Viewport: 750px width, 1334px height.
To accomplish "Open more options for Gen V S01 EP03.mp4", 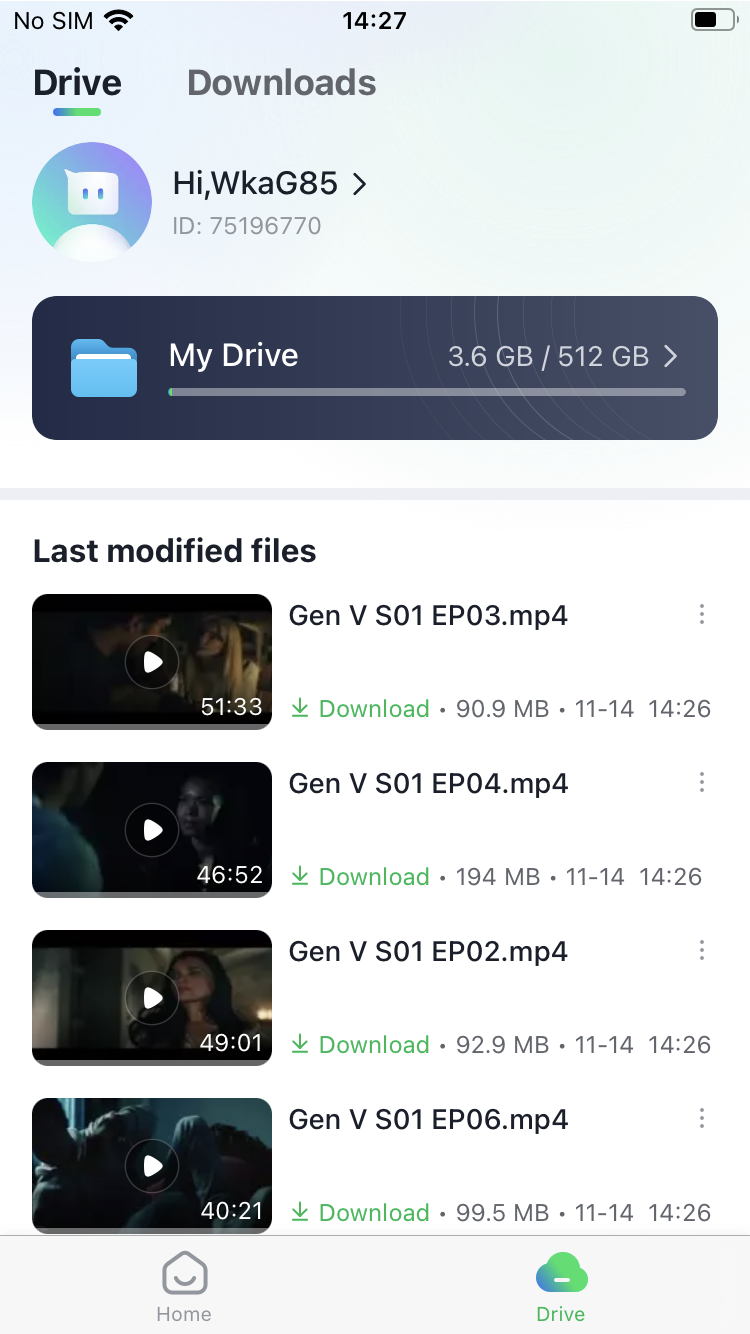I will 702,615.
